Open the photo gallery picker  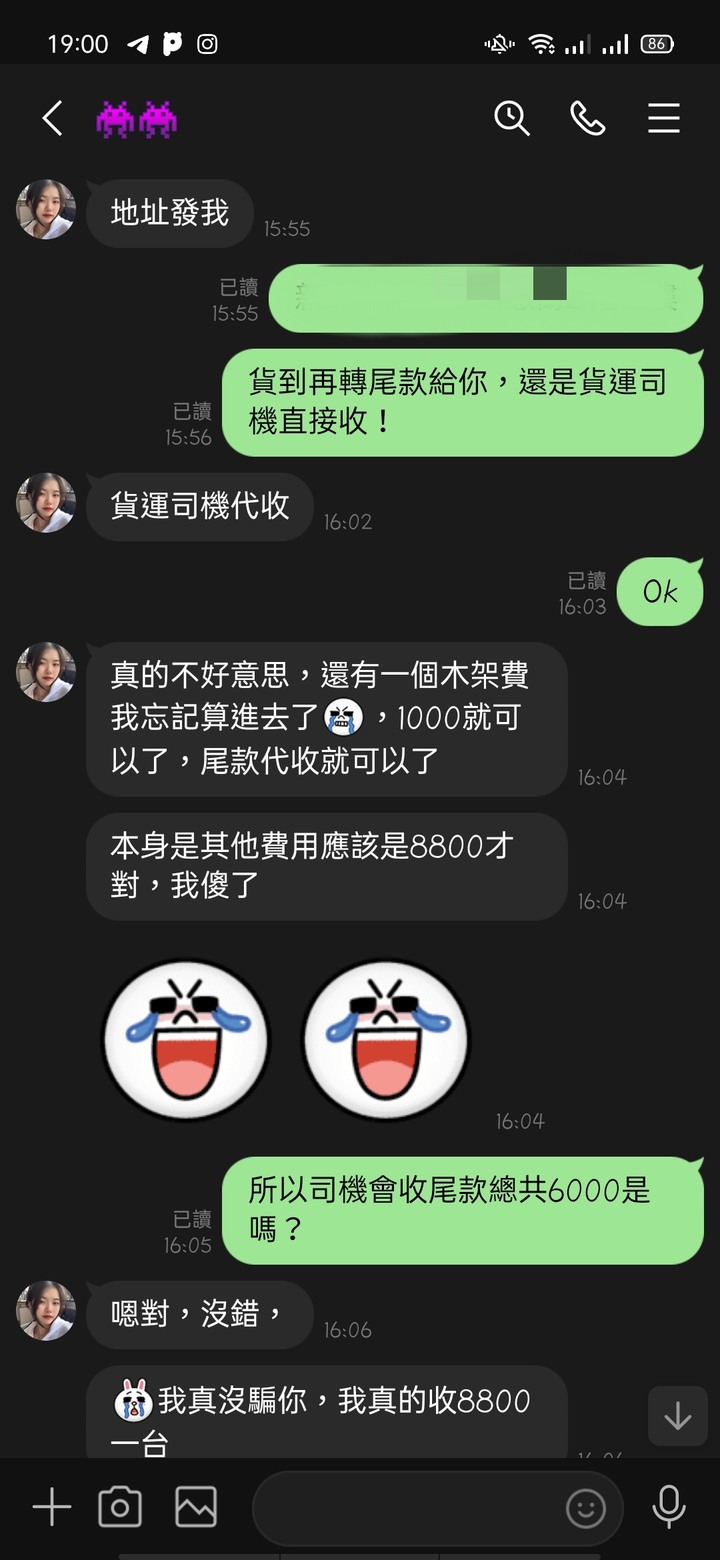click(194, 1506)
